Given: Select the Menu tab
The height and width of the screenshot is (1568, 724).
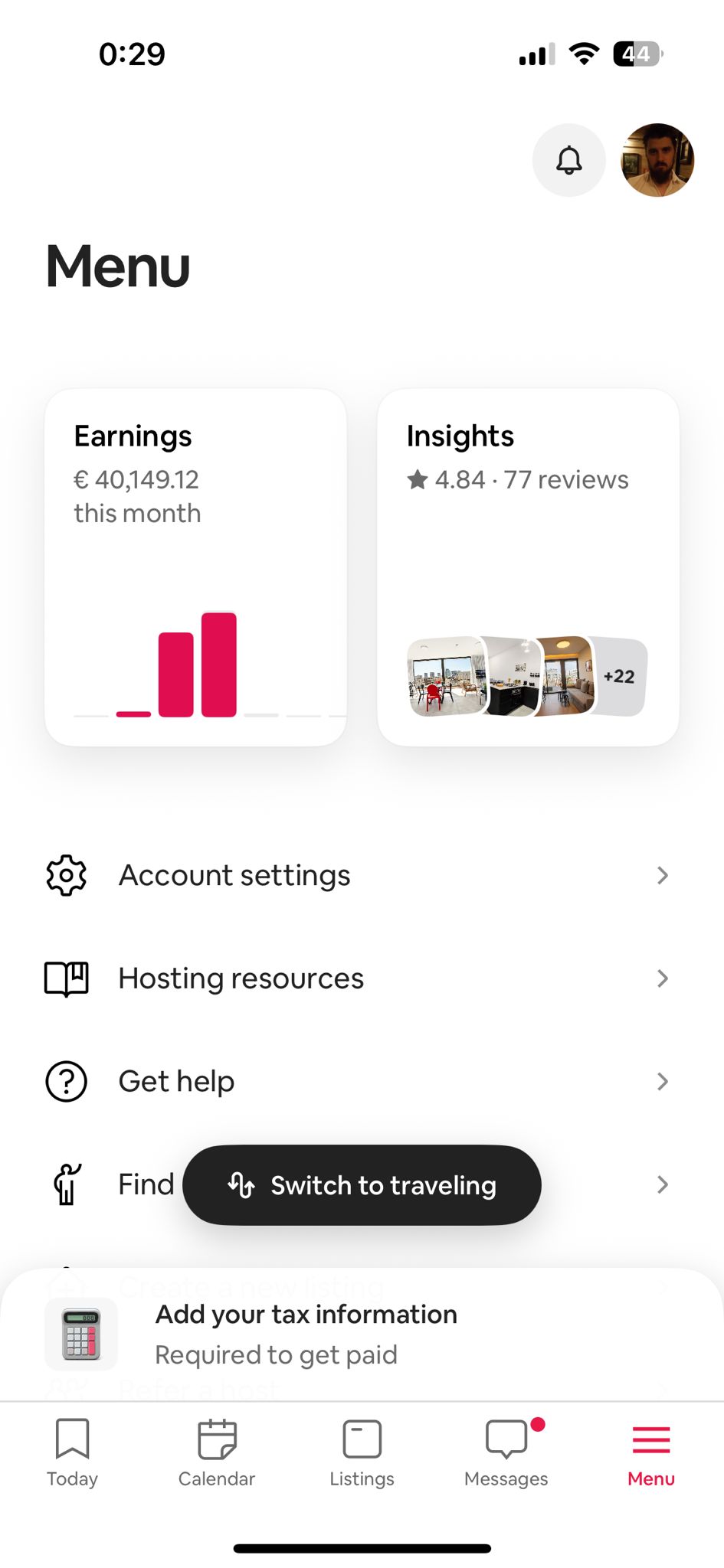Looking at the screenshot, I should click(650, 1452).
